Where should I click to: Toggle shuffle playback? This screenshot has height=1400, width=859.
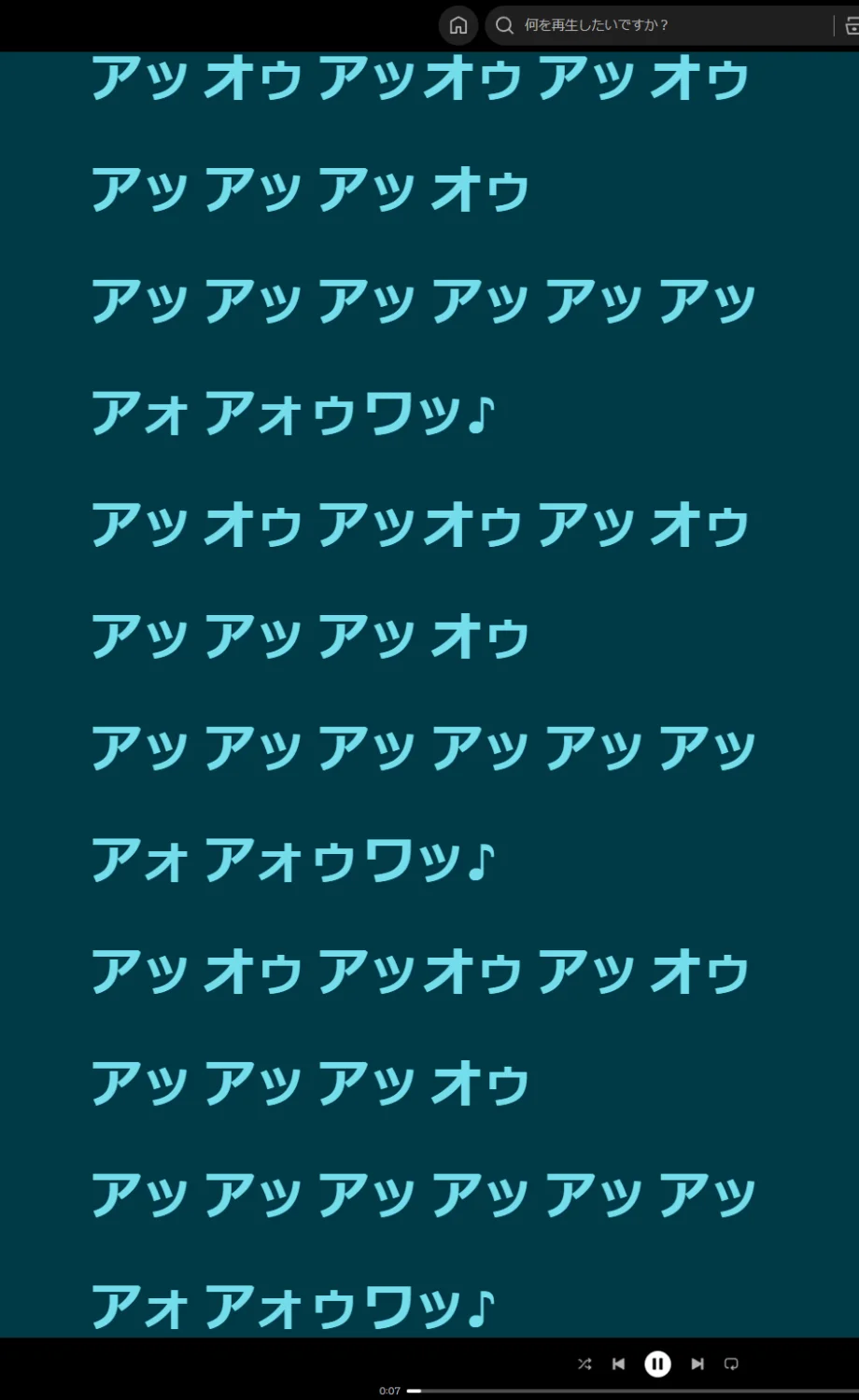tap(584, 1364)
